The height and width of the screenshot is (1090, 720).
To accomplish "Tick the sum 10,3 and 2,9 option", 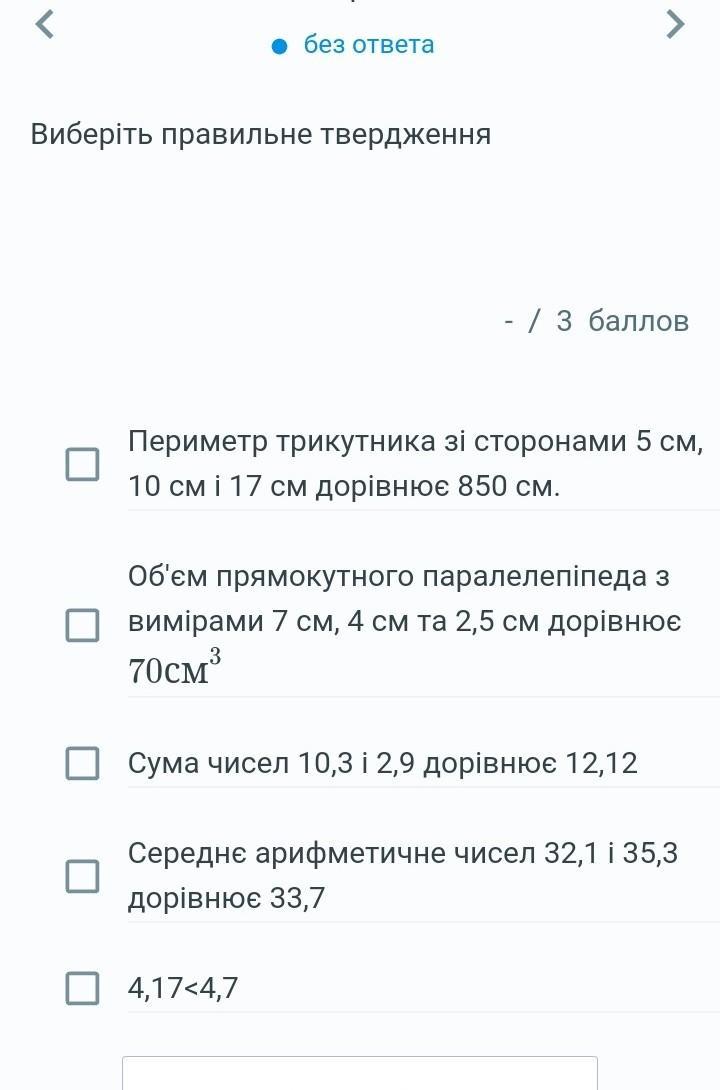I will [83, 763].
